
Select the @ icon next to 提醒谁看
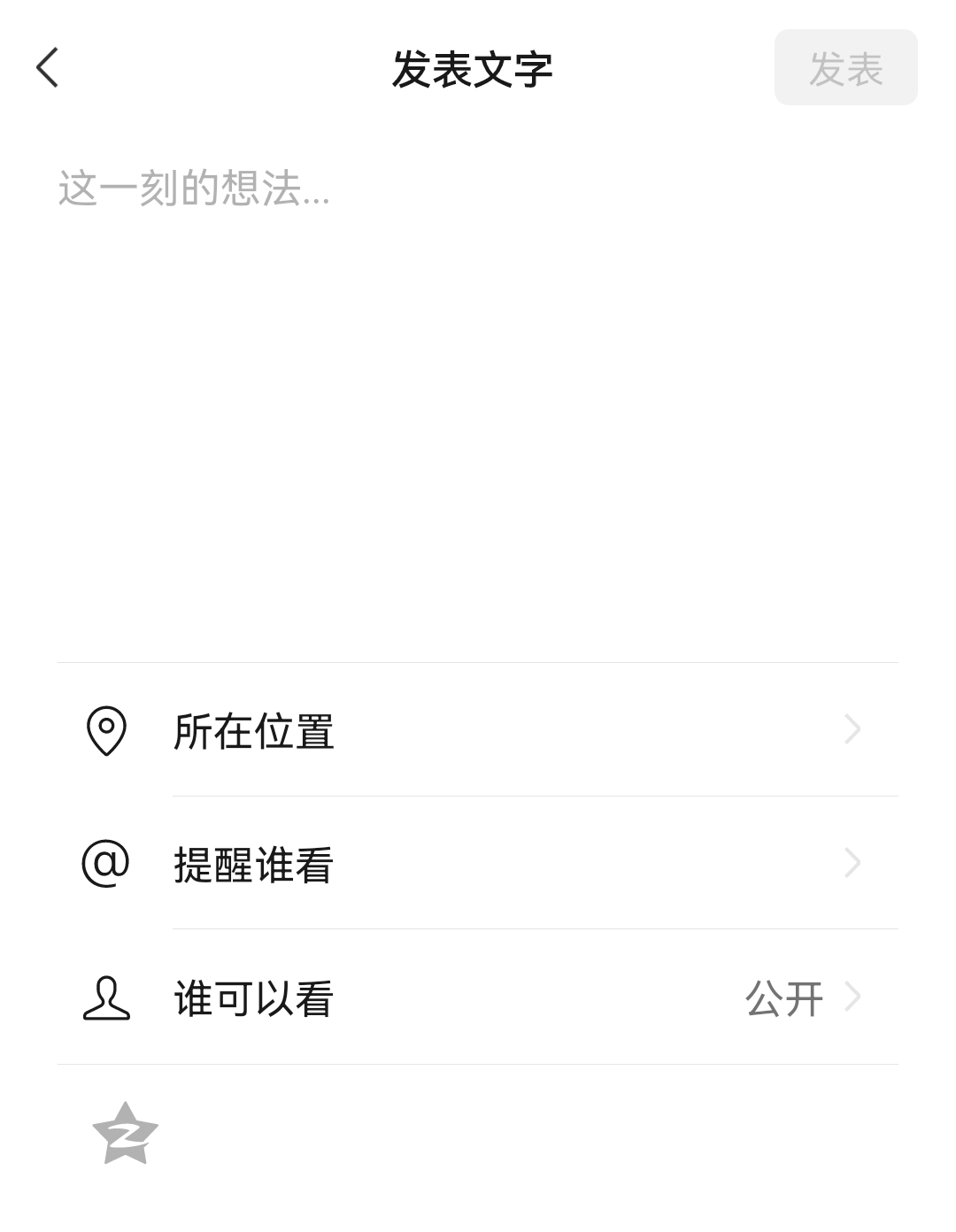[106, 863]
